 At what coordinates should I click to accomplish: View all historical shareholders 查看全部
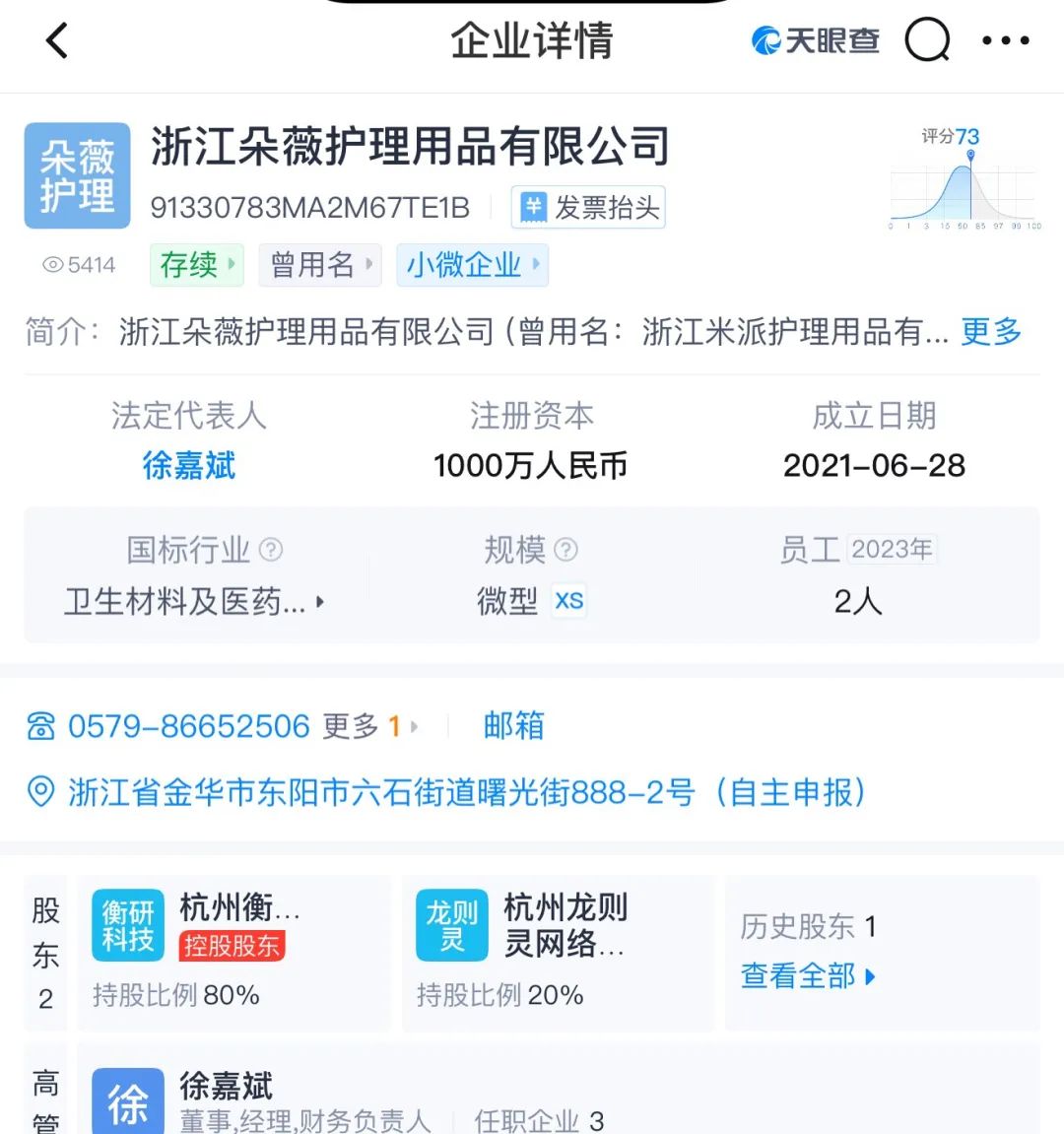(807, 976)
